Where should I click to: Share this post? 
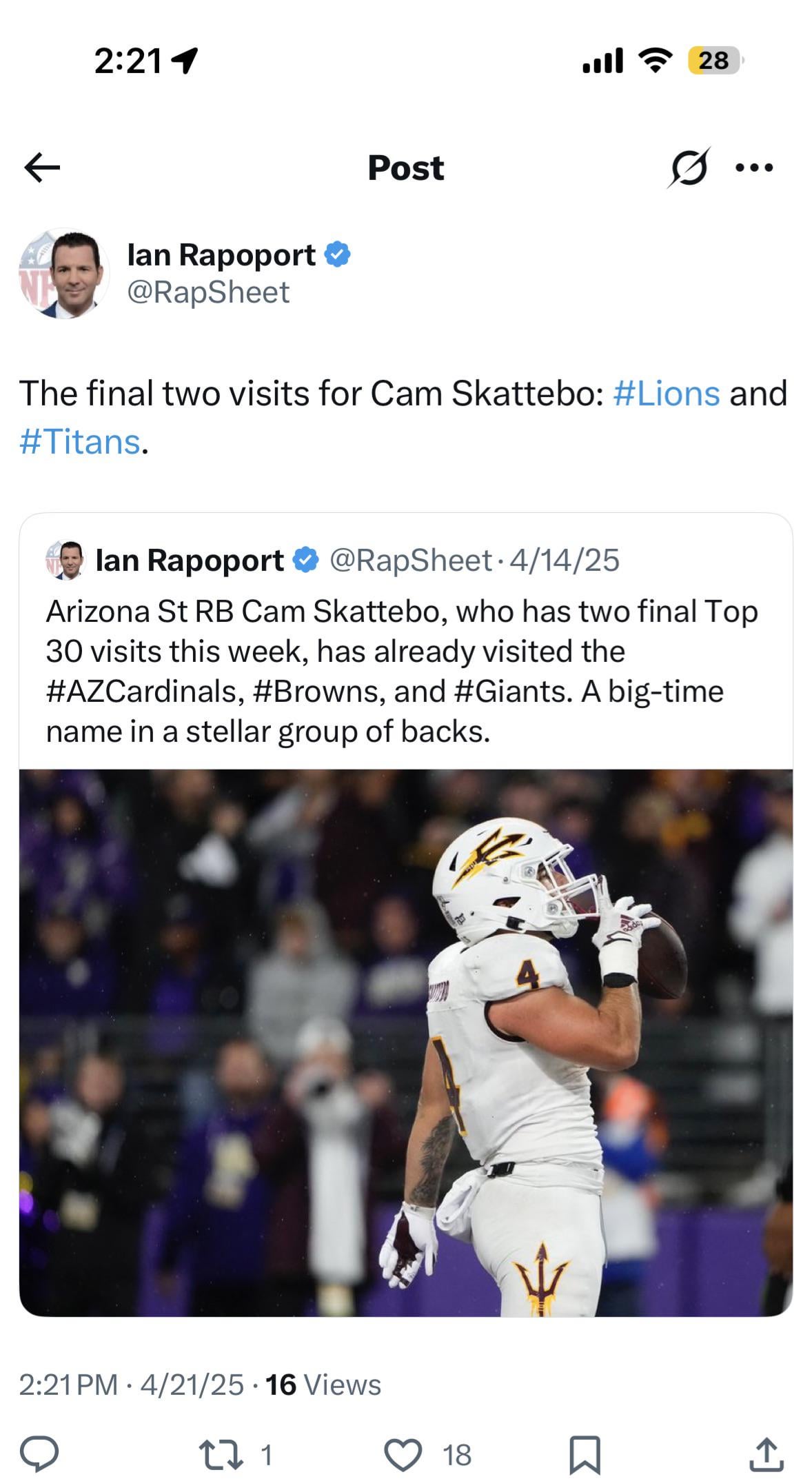click(766, 1453)
